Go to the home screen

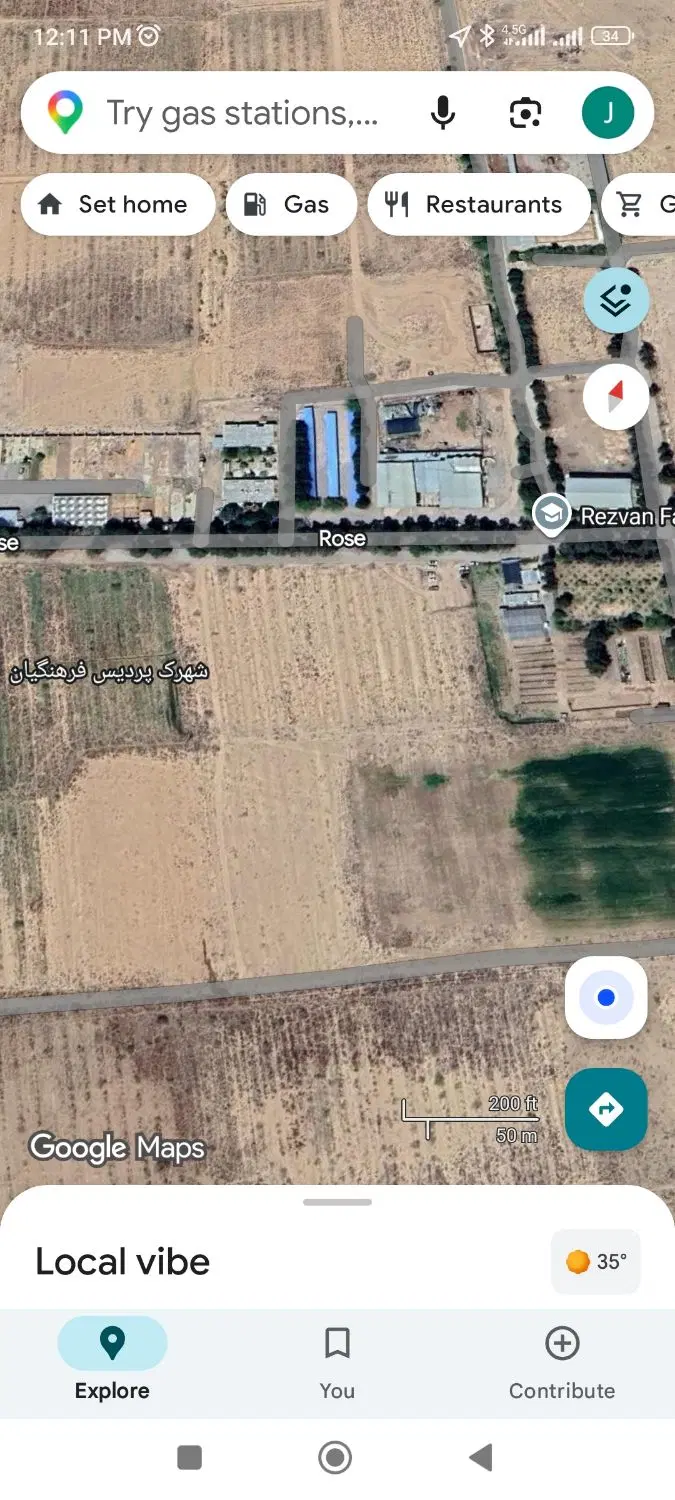[335, 1458]
